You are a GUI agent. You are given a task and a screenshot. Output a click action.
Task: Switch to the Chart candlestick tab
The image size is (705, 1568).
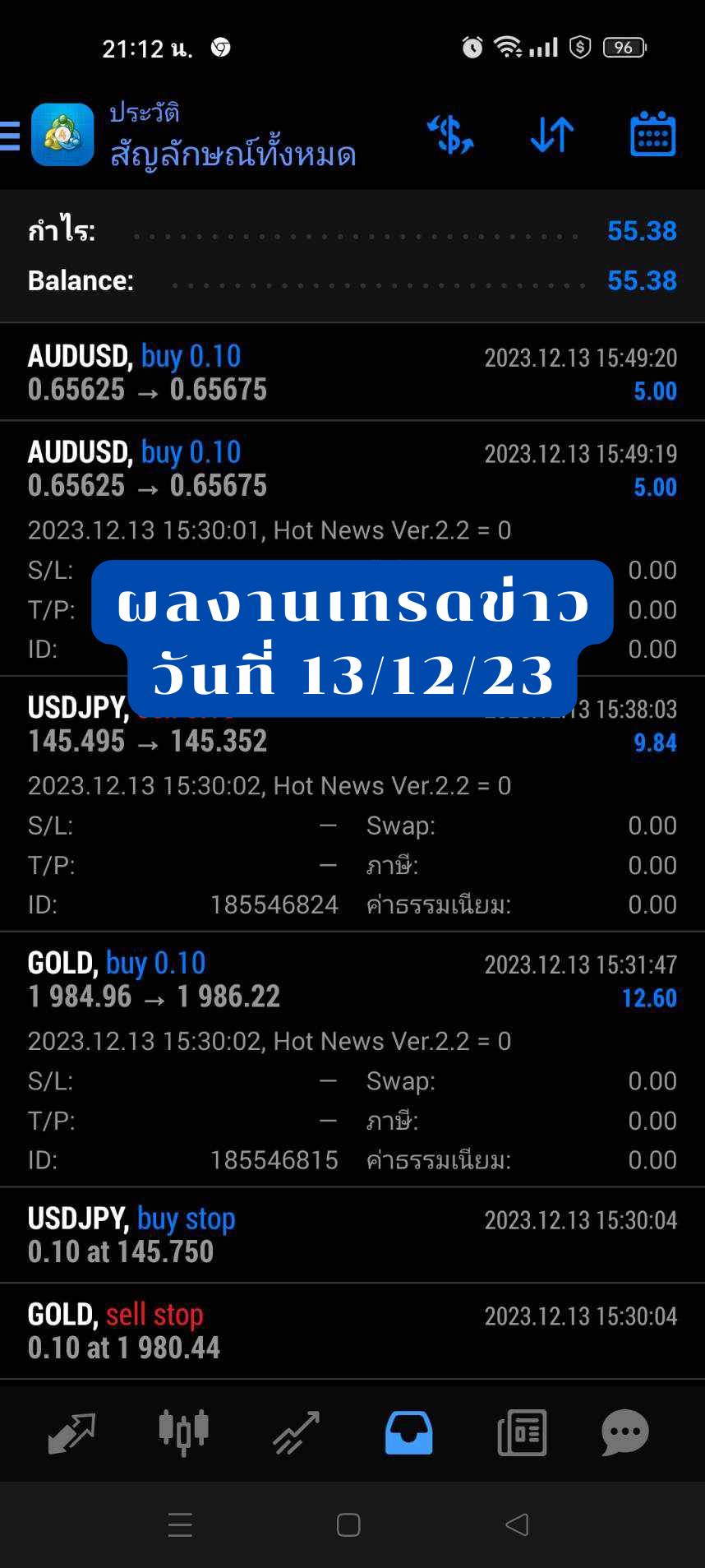click(x=183, y=1432)
